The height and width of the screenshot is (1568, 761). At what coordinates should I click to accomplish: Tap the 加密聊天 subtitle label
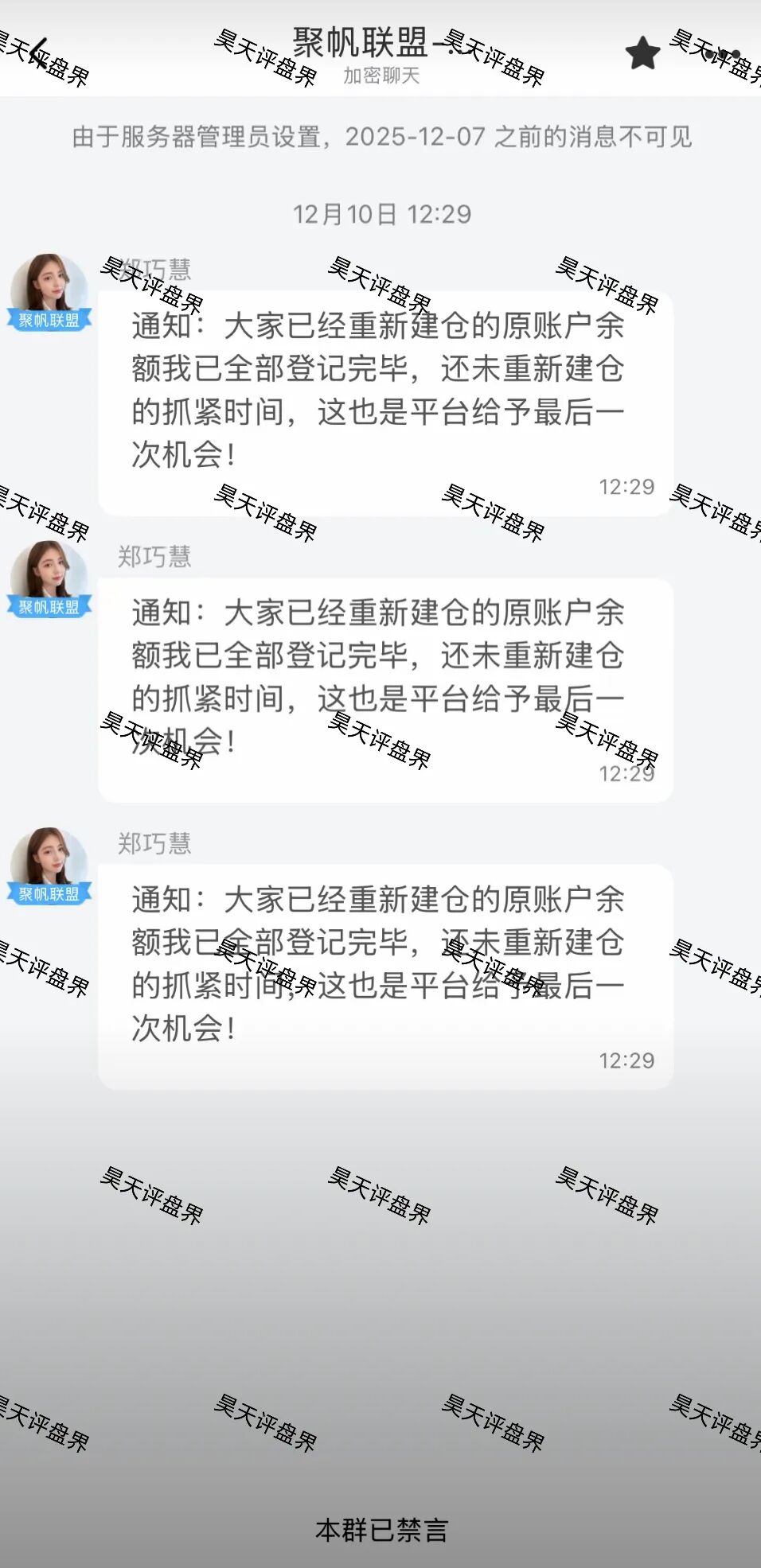[380, 77]
